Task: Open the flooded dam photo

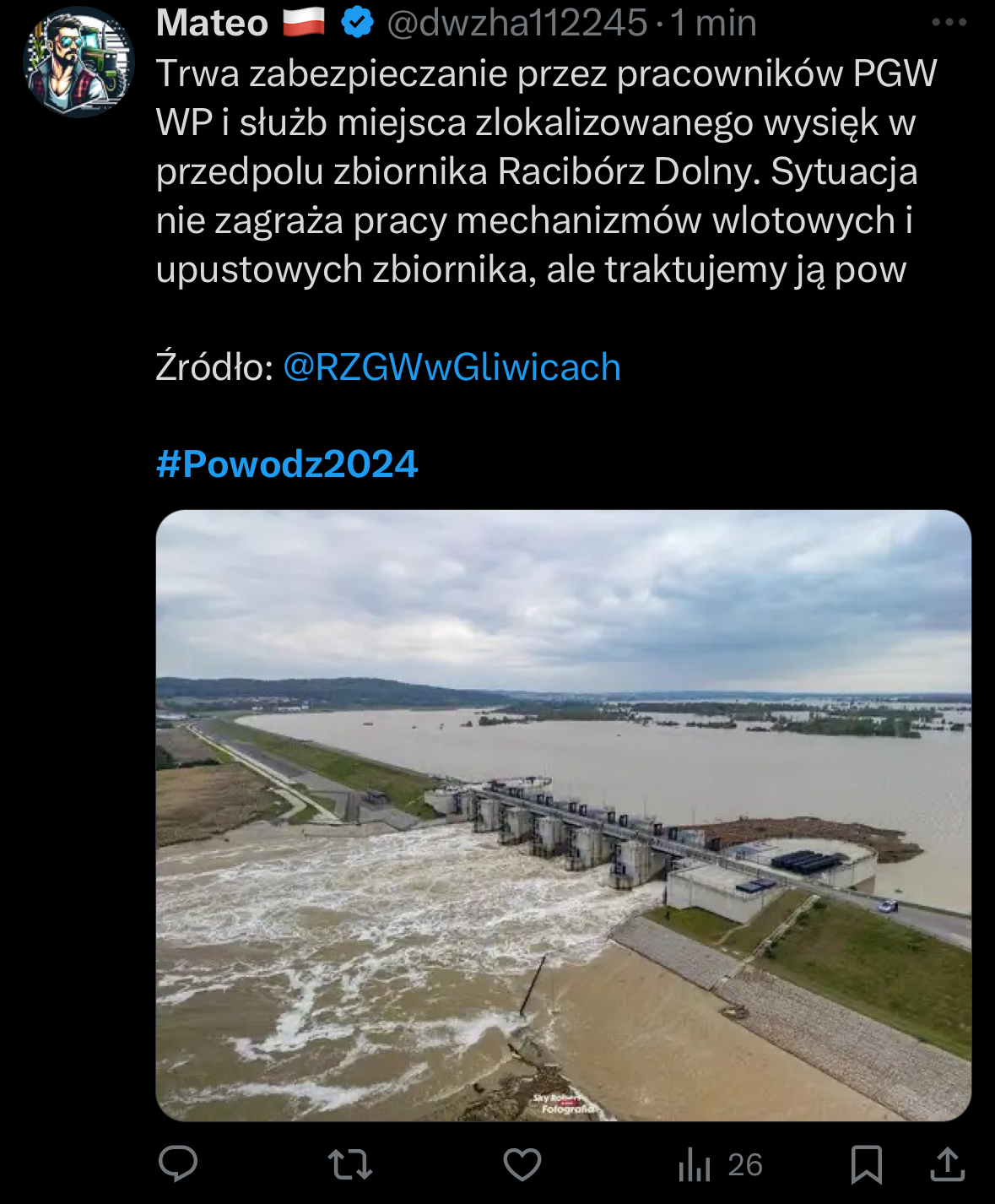Action: pyautogui.click(x=563, y=815)
